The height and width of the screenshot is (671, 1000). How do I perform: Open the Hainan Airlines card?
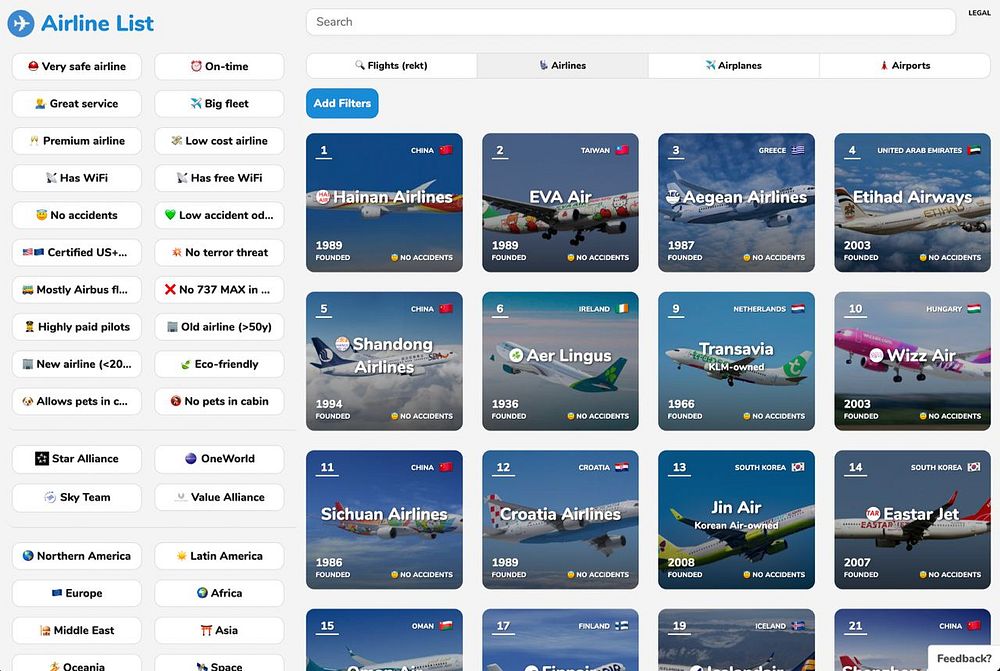click(x=384, y=203)
